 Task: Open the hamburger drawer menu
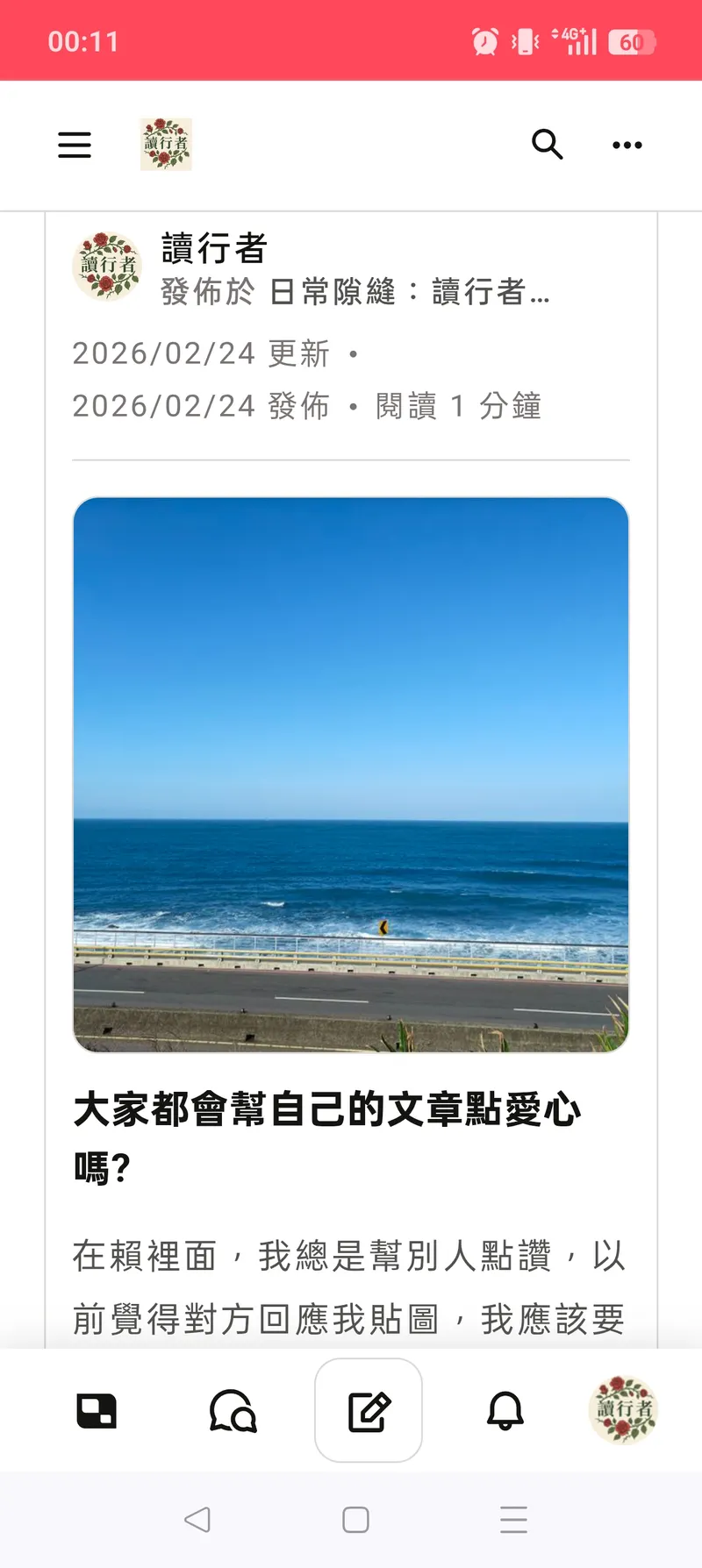pyautogui.click(x=75, y=145)
